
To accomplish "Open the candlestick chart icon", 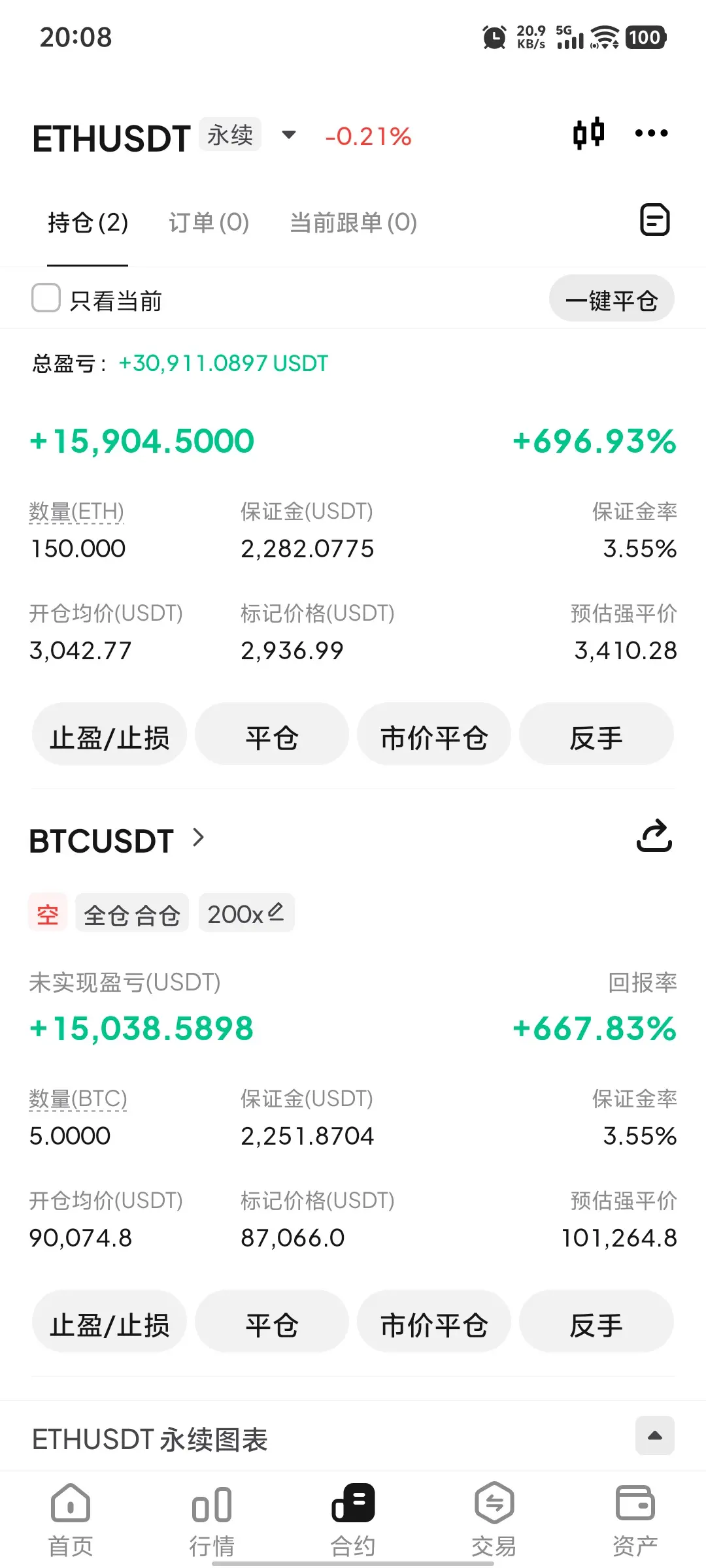I will [588, 133].
